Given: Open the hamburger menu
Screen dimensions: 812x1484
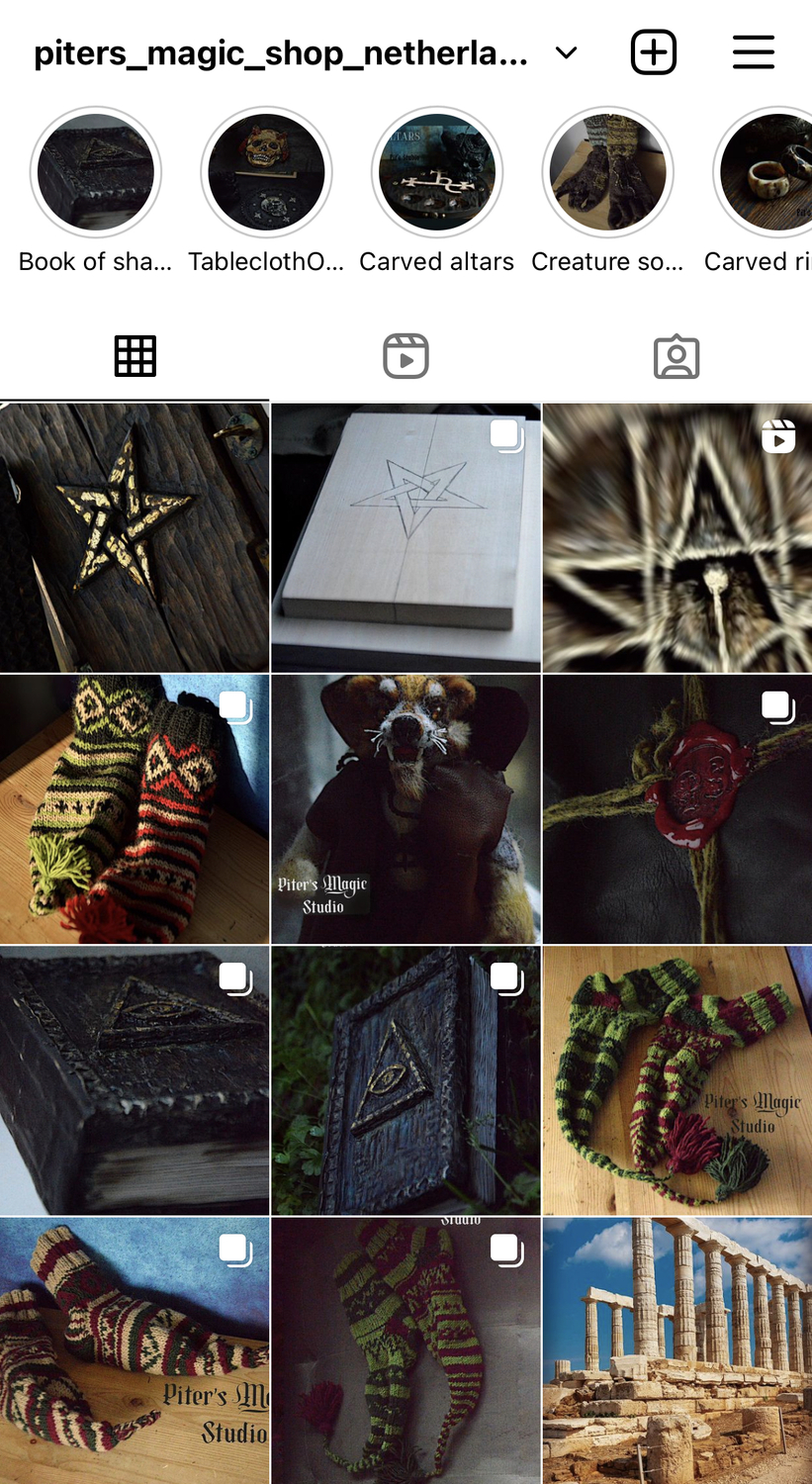Looking at the screenshot, I should (x=754, y=52).
